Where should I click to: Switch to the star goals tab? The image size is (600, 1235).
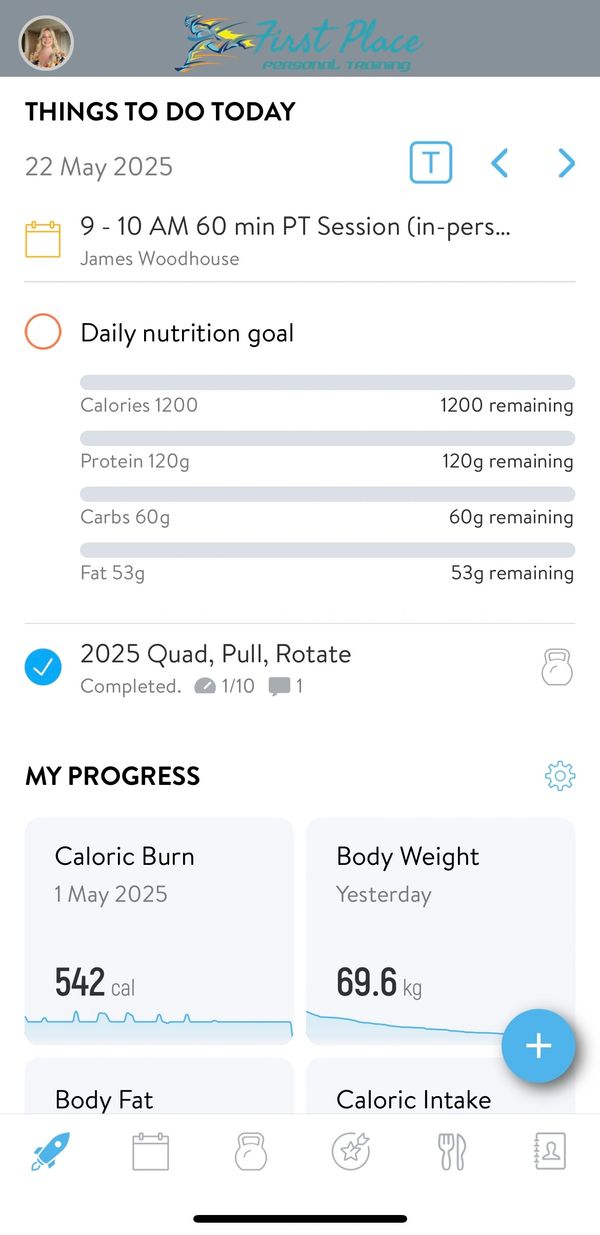pyautogui.click(x=351, y=1152)
